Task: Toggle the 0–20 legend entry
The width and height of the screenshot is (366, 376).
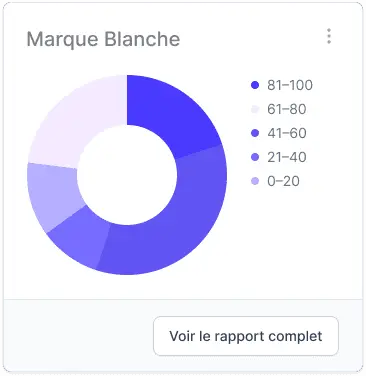Action: point(275,181)
